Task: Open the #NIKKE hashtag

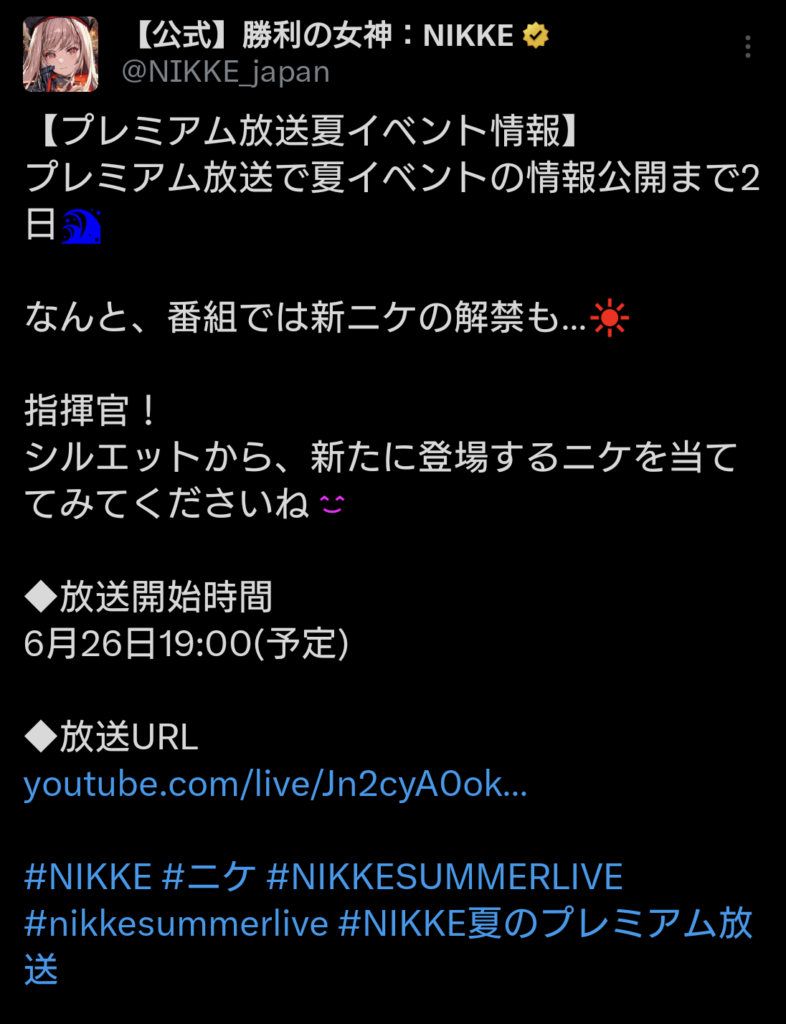Action: point(87,877)
